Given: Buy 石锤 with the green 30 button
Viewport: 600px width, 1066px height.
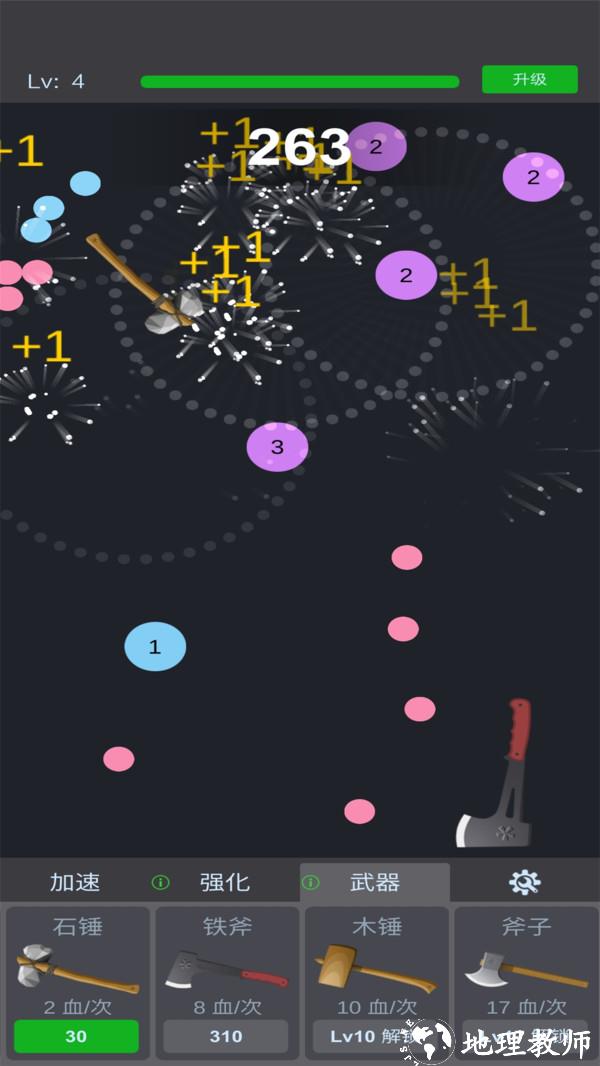Looking at the screenshot, I should 76,1036.
